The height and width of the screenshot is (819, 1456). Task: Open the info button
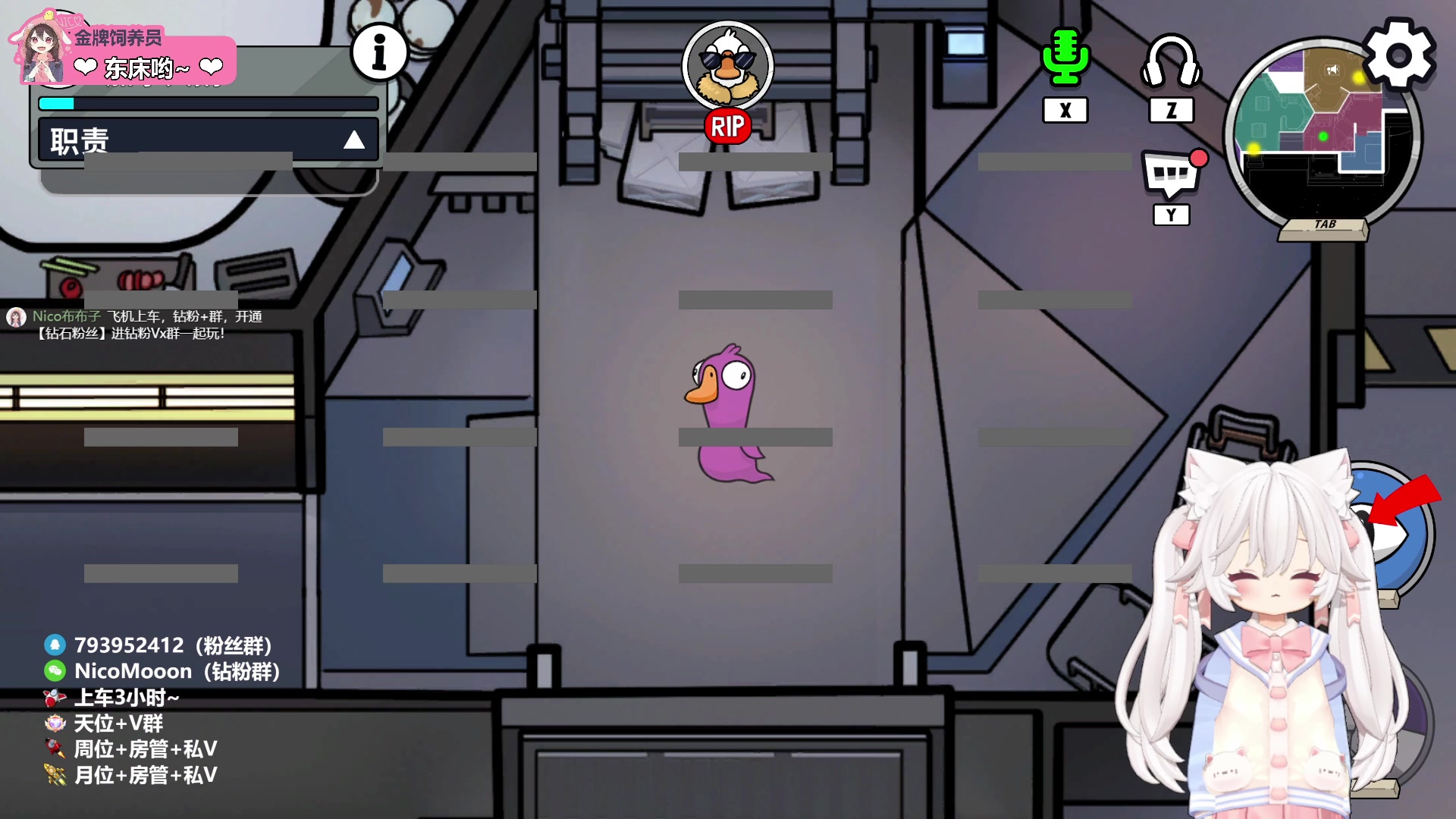[379, 52]
